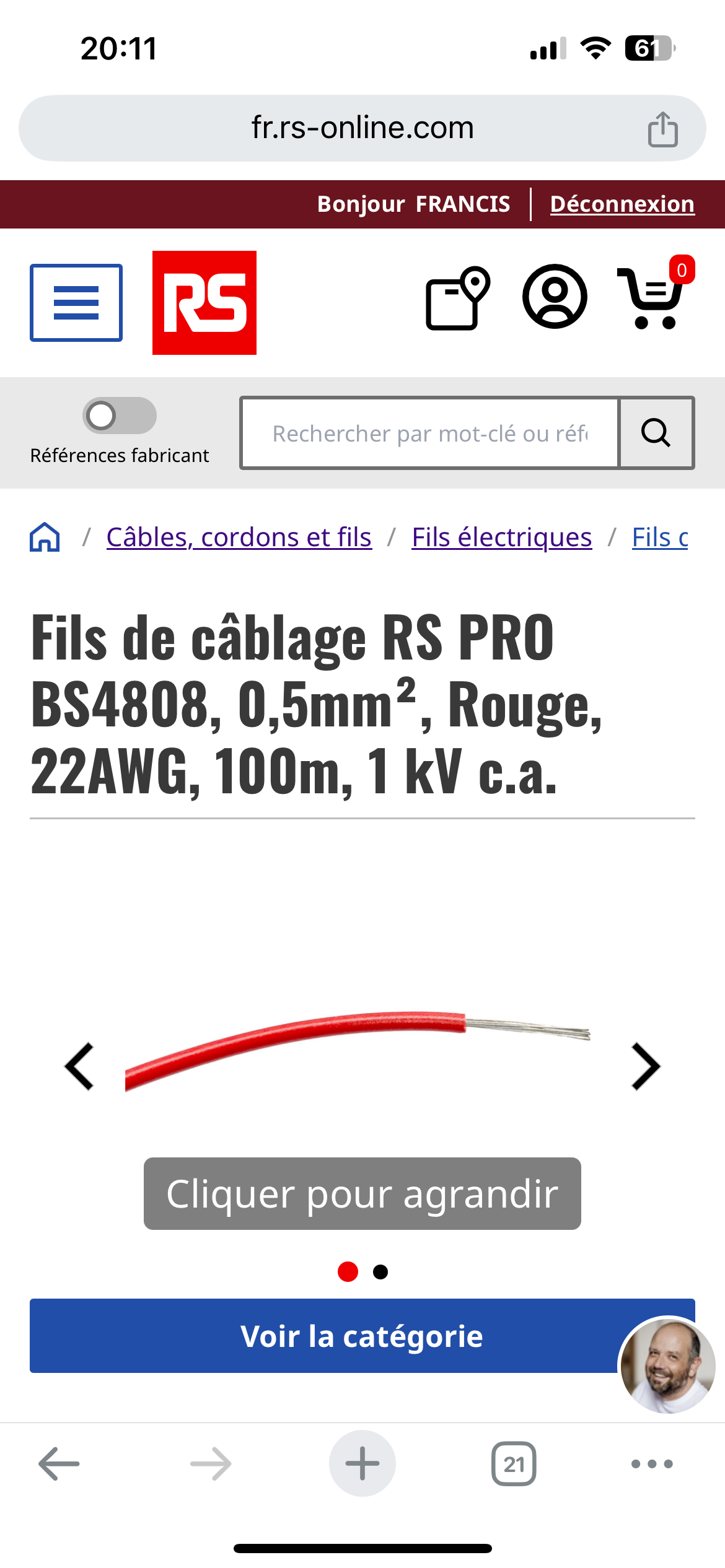Open Câbles, cordons et fils breadcrumb
Viewport: 725px width, 1568px height.
(x=239, y=537)
